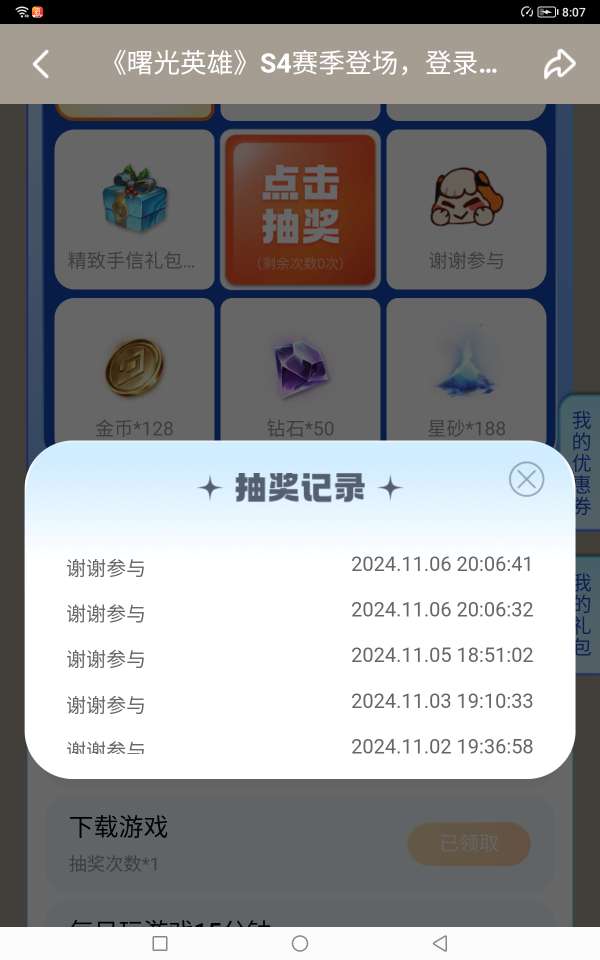This screenshot has width=600, height=960.
Task: Go back from the 曙光英雄 page
Action: tap(41, 65)
